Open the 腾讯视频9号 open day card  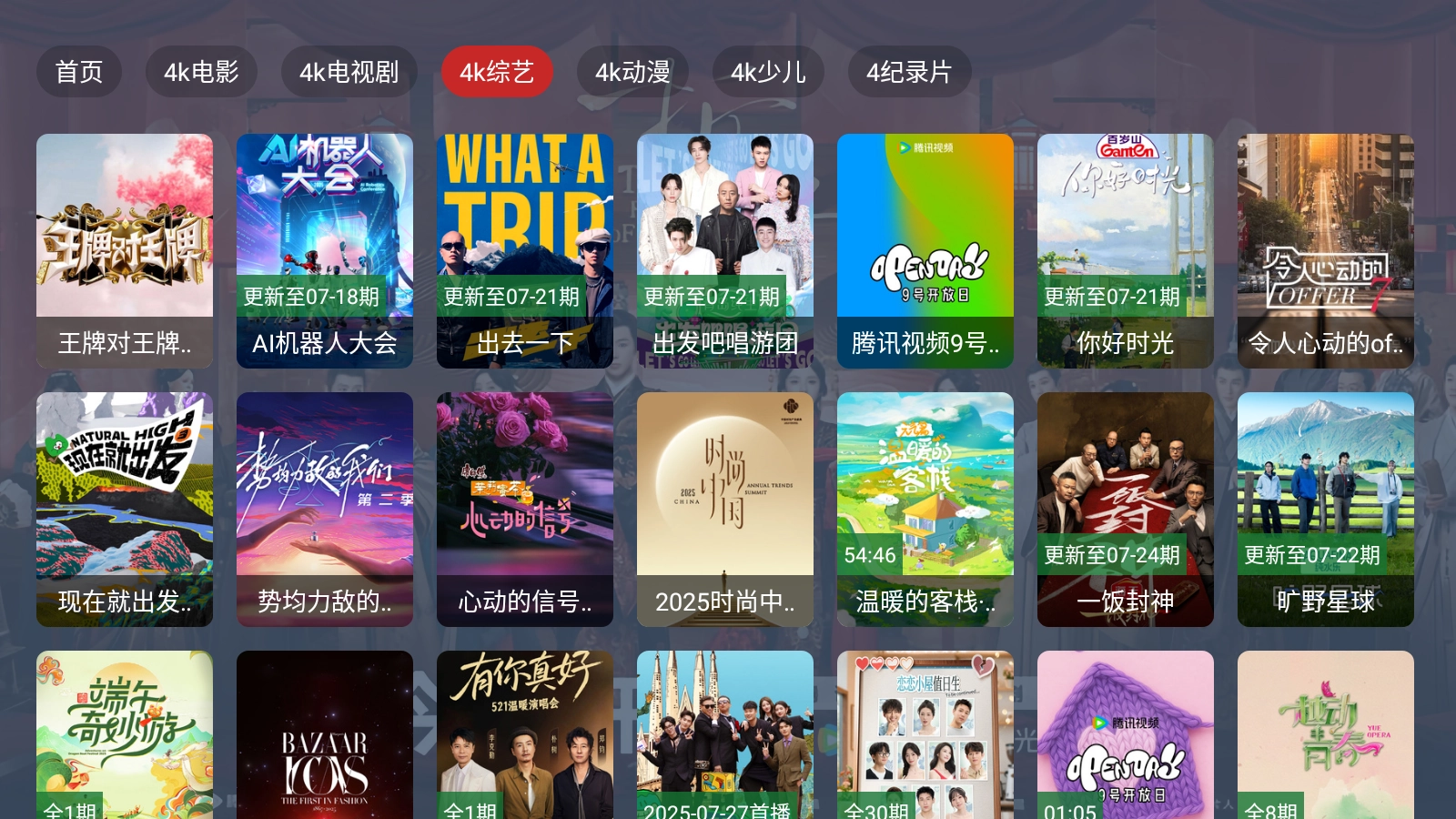925,250
